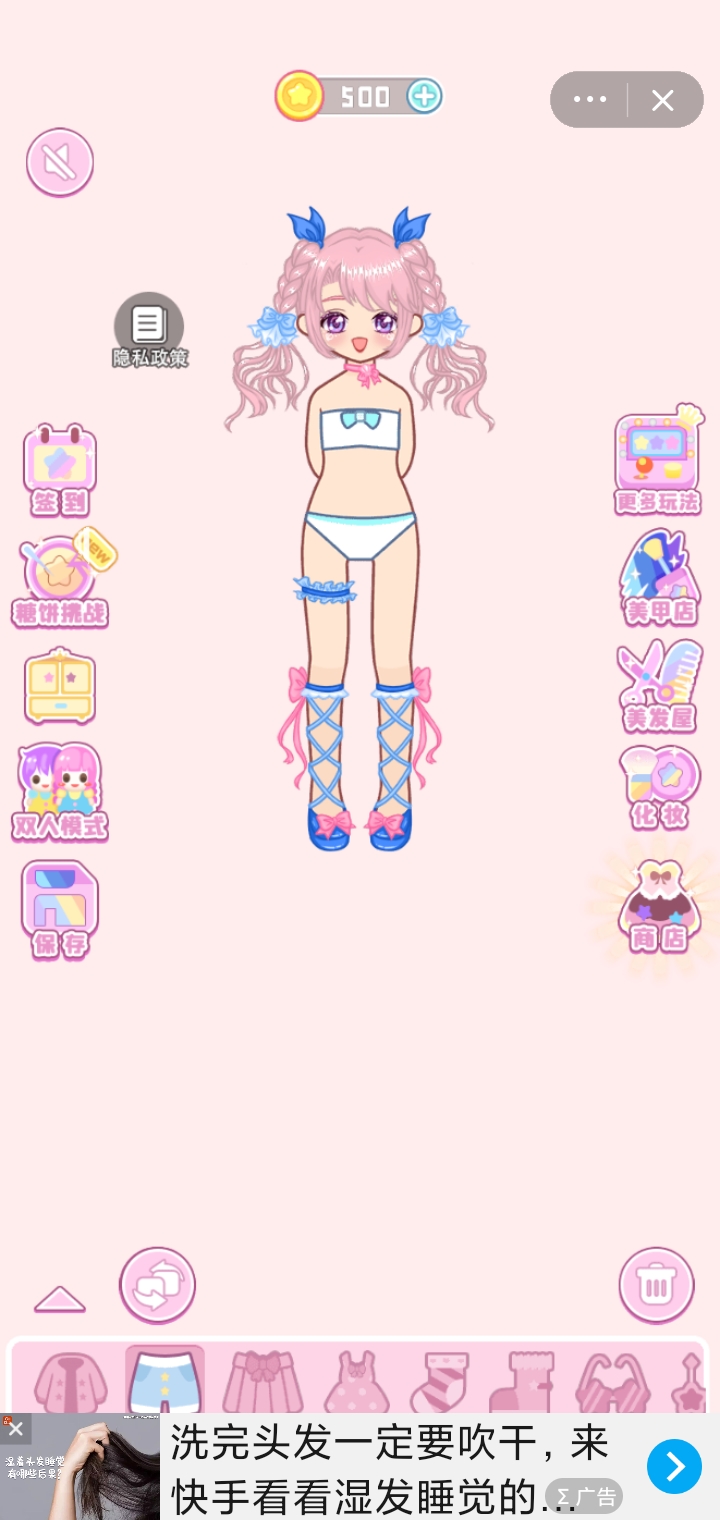
Task: Open the 签到 daily check-in
Action: coord(60,471)
